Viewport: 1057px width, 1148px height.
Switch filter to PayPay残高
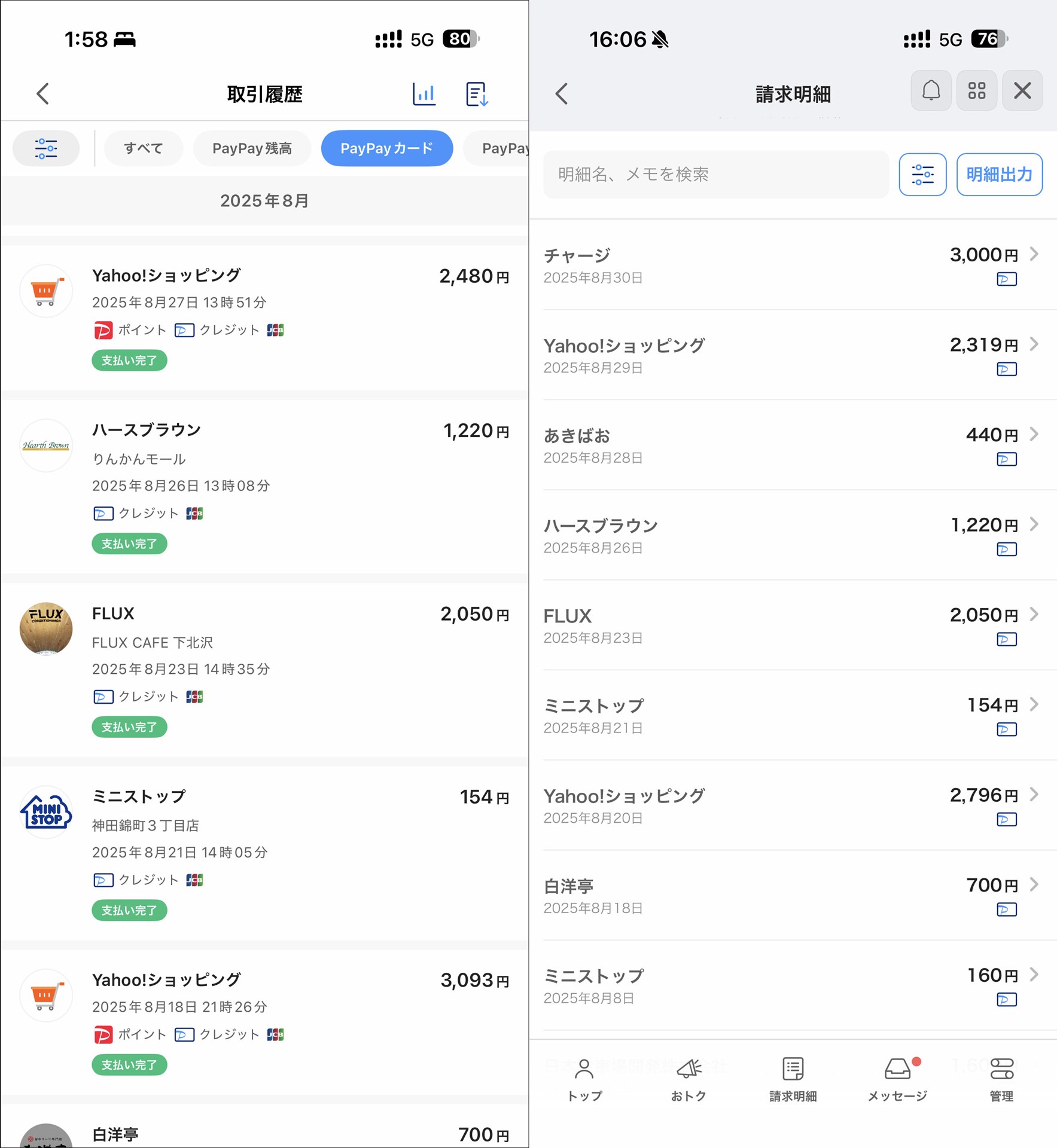(252, 148)
